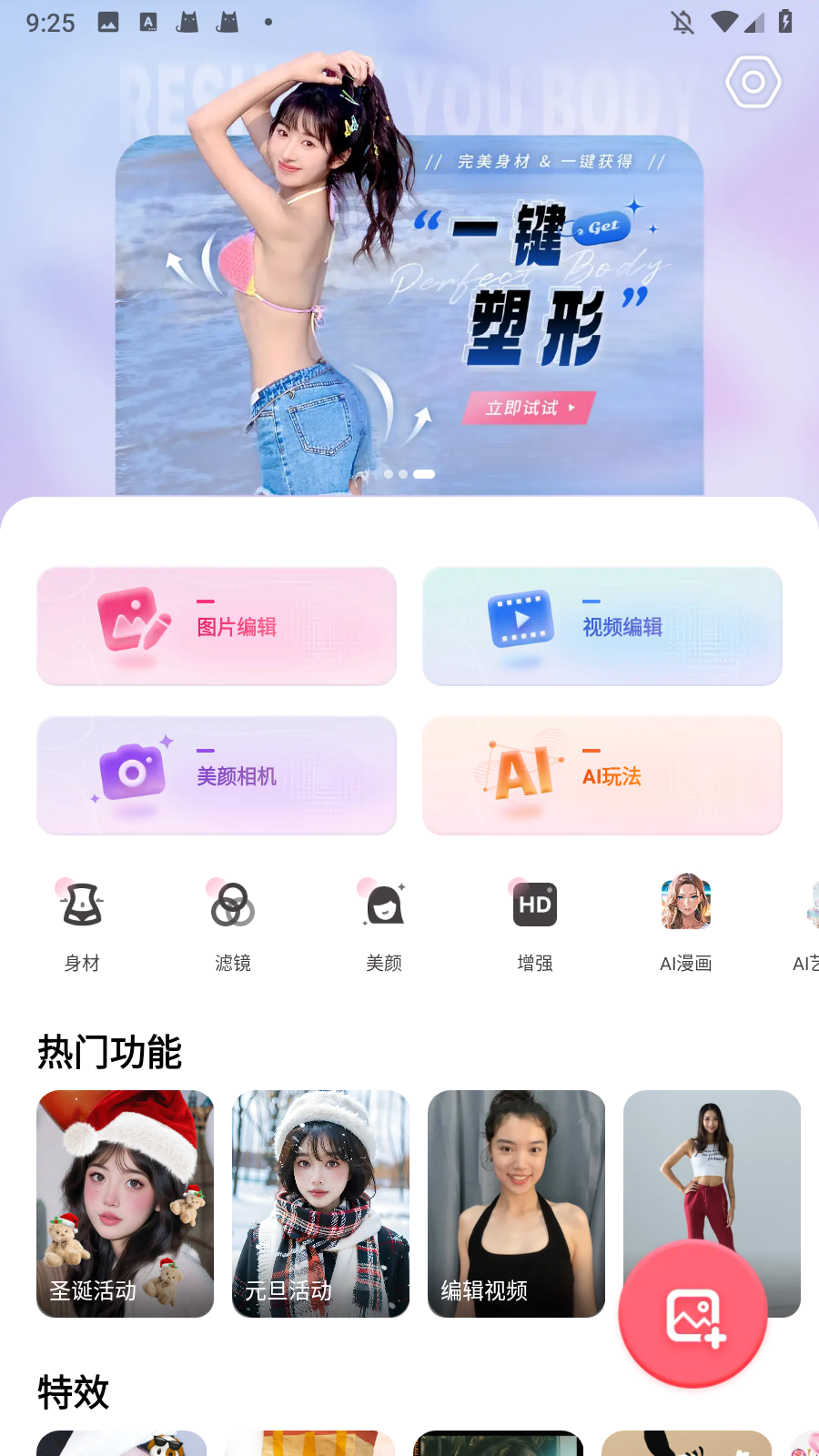This screenshot has height=1456, width=819.
Task: Open the 圣诞活动 card
Action: tap(126, 1203)
